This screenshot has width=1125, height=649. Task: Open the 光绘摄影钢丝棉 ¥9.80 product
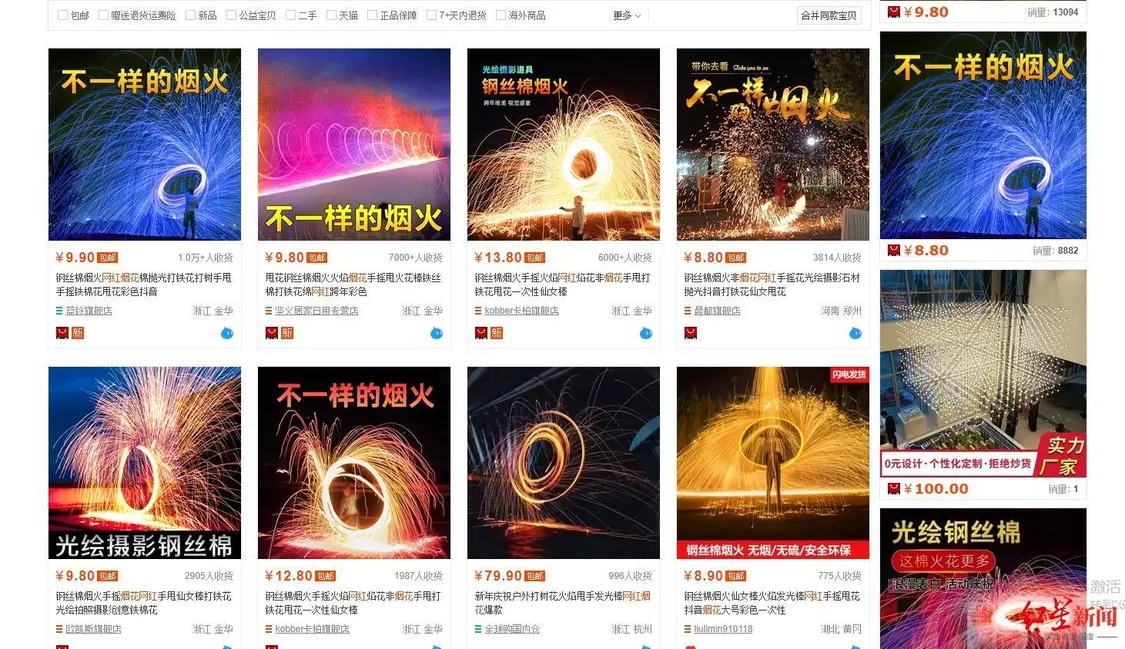tap(144, 462)
